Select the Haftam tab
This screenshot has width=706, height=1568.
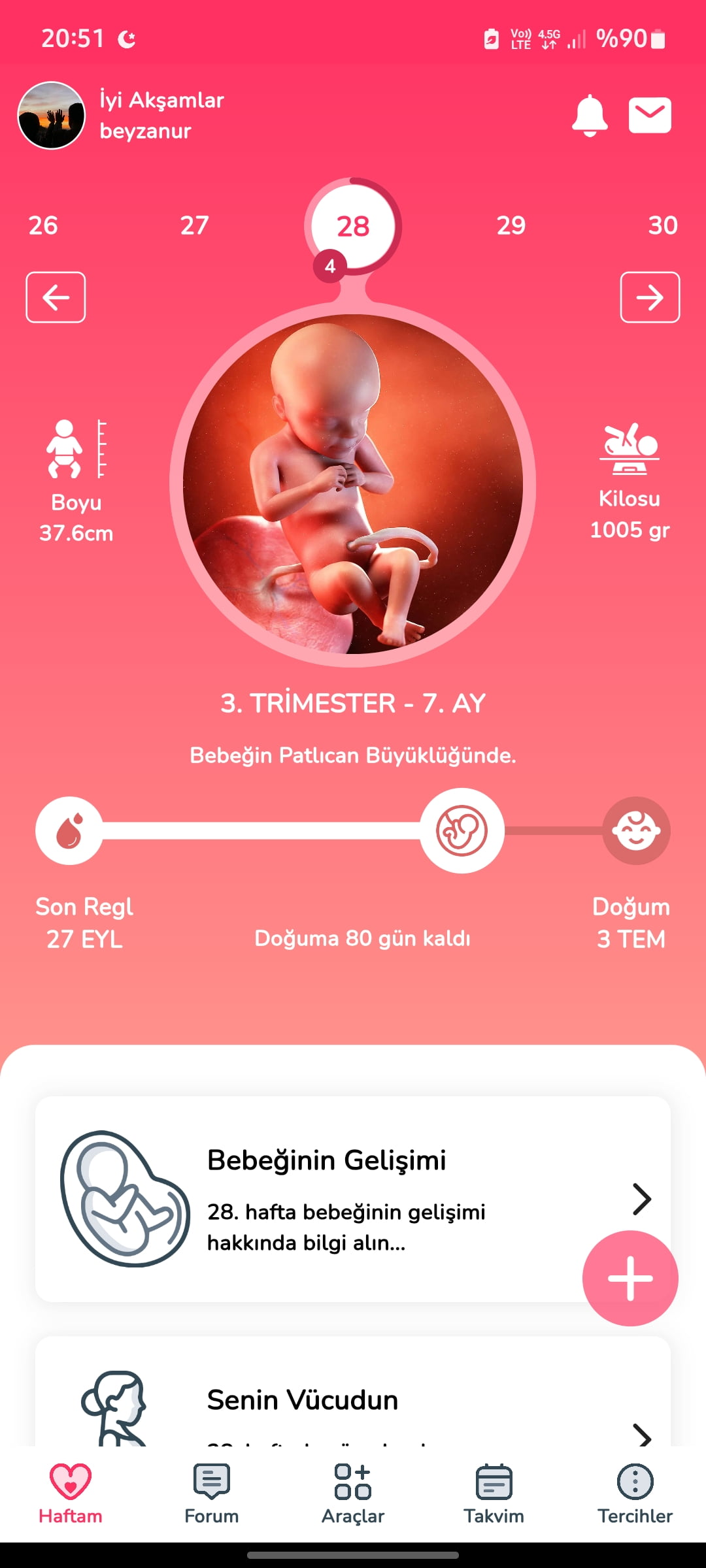pos(71,1494)
